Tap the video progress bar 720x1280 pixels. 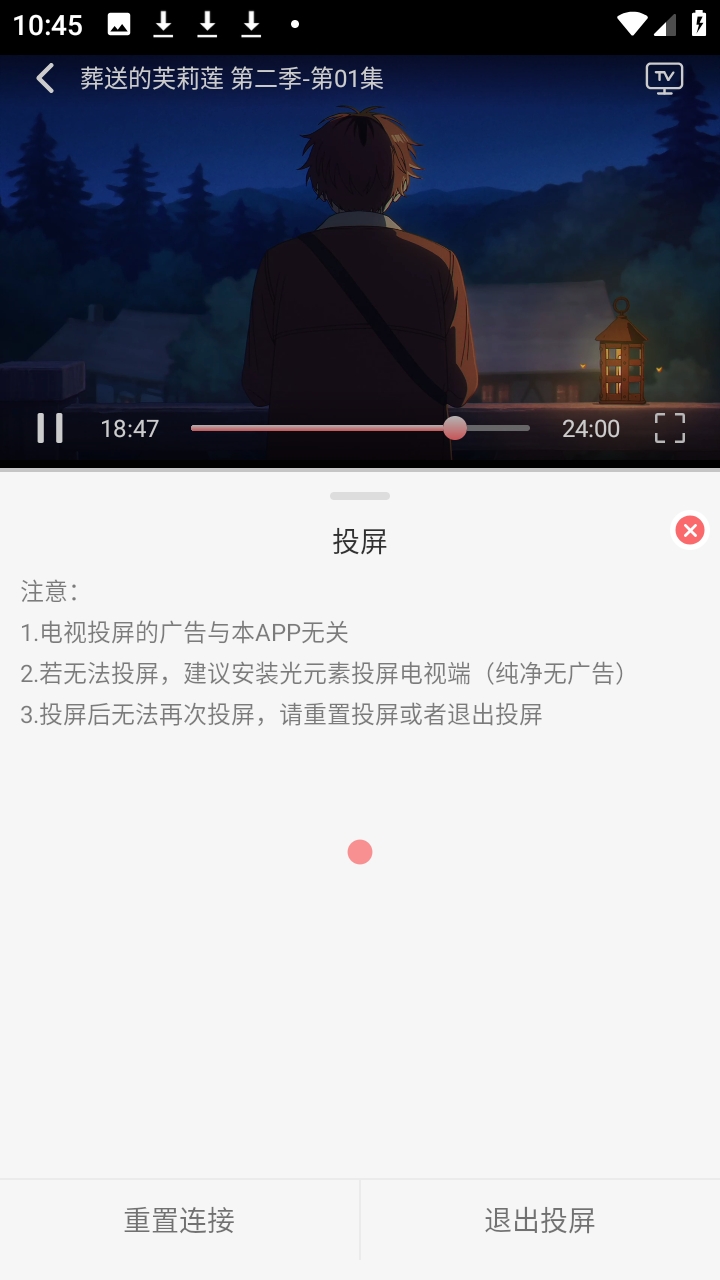(360, 428)
